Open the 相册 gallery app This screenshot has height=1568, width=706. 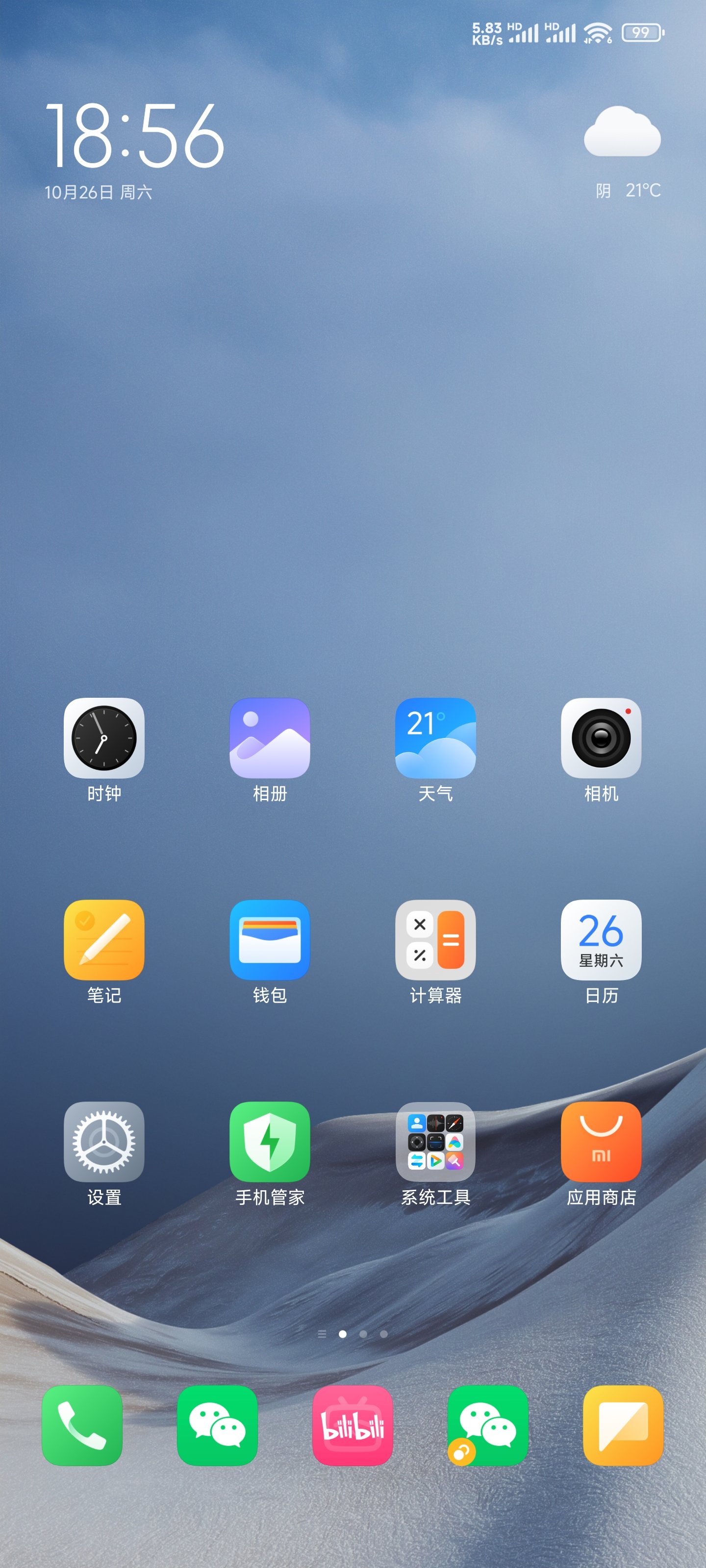(x=270, y=738)
